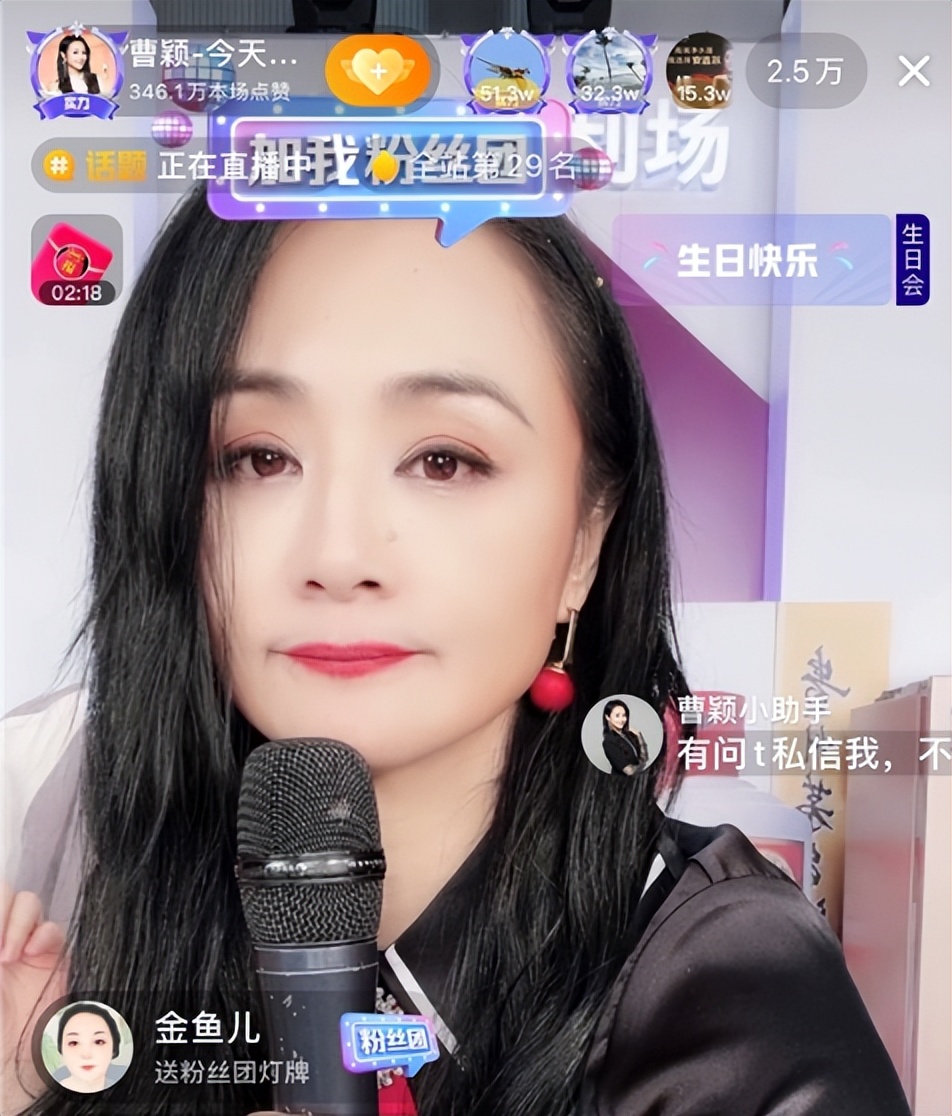Tap the orange heart follow icon
Image resolution: width=952 pixels, height=1116 pixels.
pyautogui.click(x=375, y=70)
